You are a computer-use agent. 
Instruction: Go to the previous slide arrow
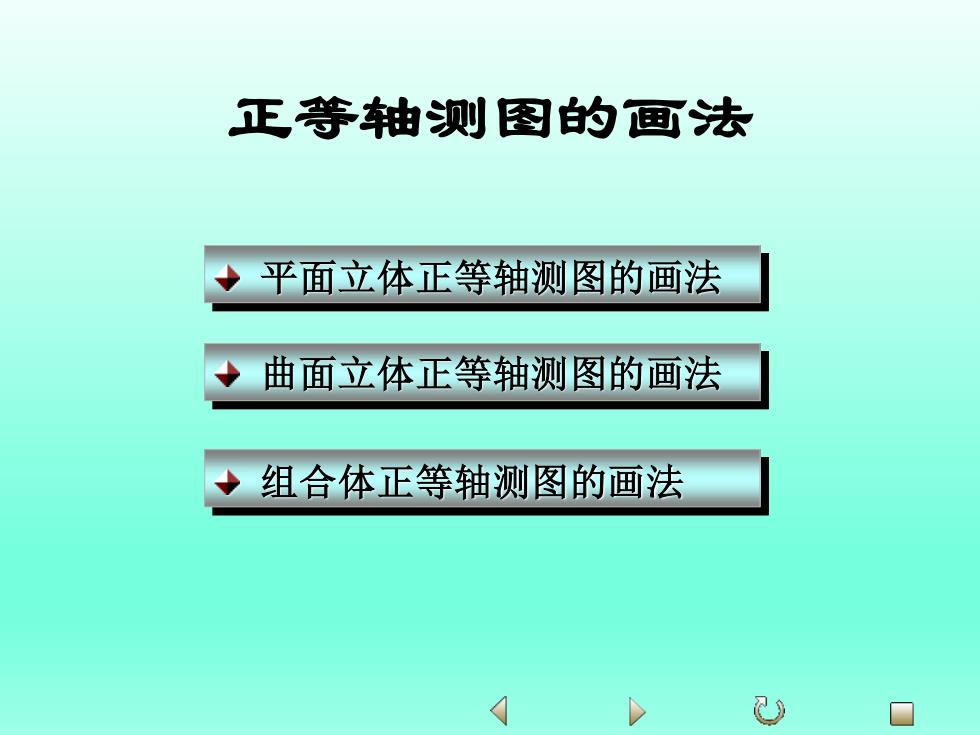point(499,711)
